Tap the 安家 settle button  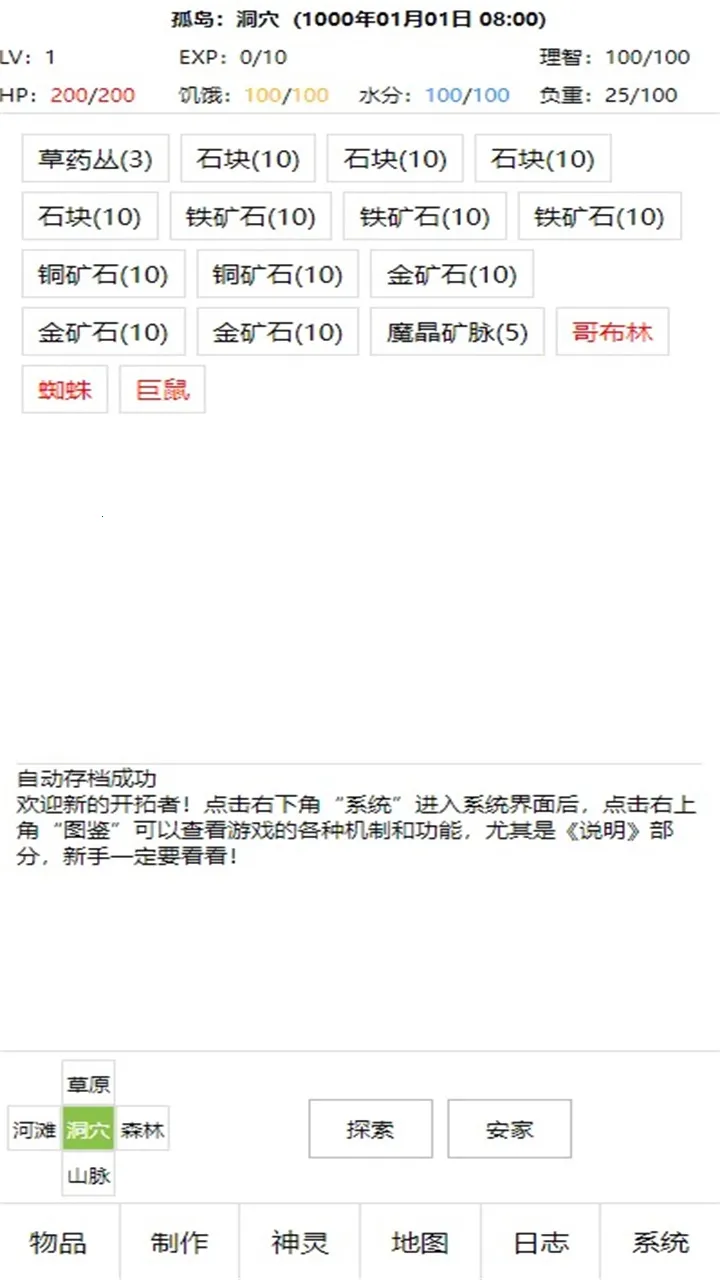click(x=509, y=1129)
